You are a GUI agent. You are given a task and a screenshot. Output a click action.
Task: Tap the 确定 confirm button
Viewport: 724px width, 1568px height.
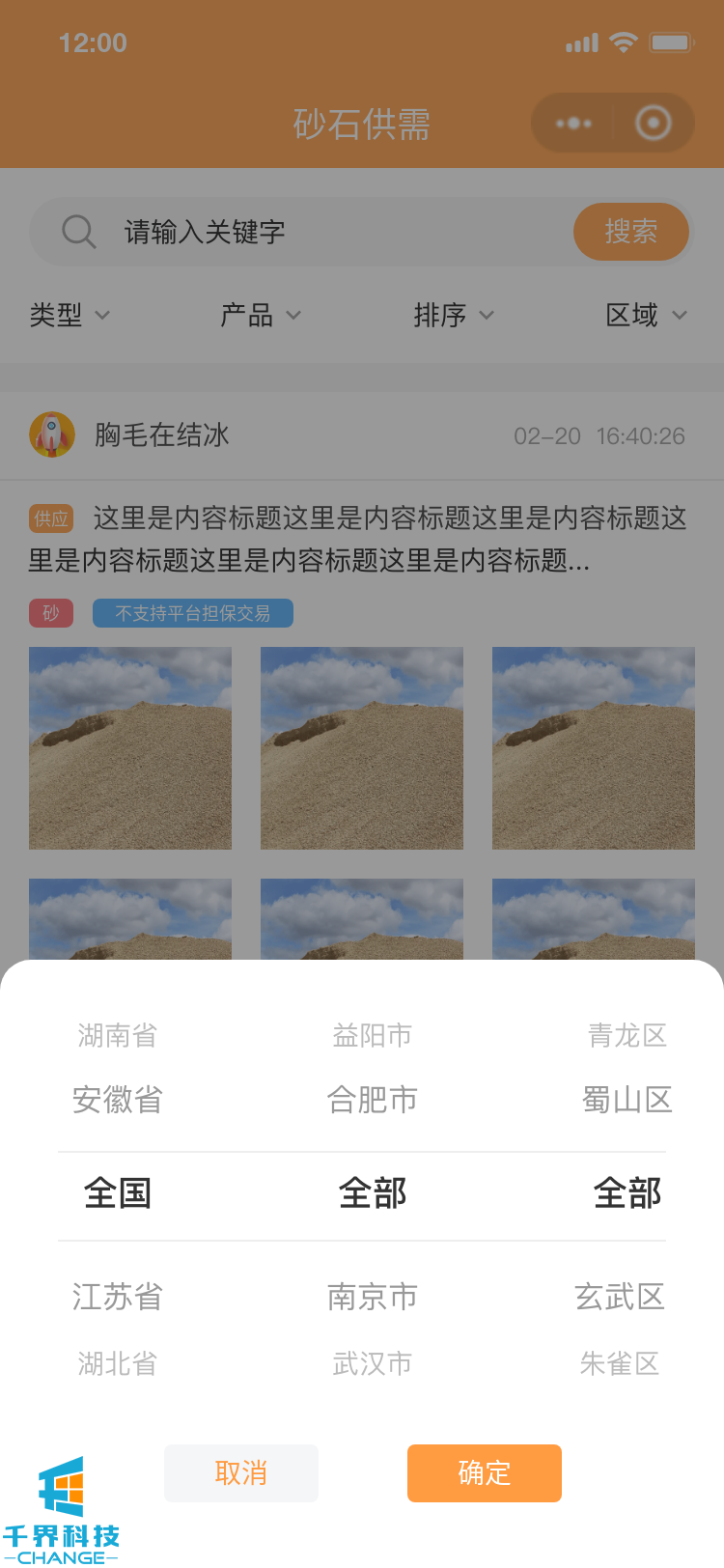pyautogui.click(x=484, y=1473)
